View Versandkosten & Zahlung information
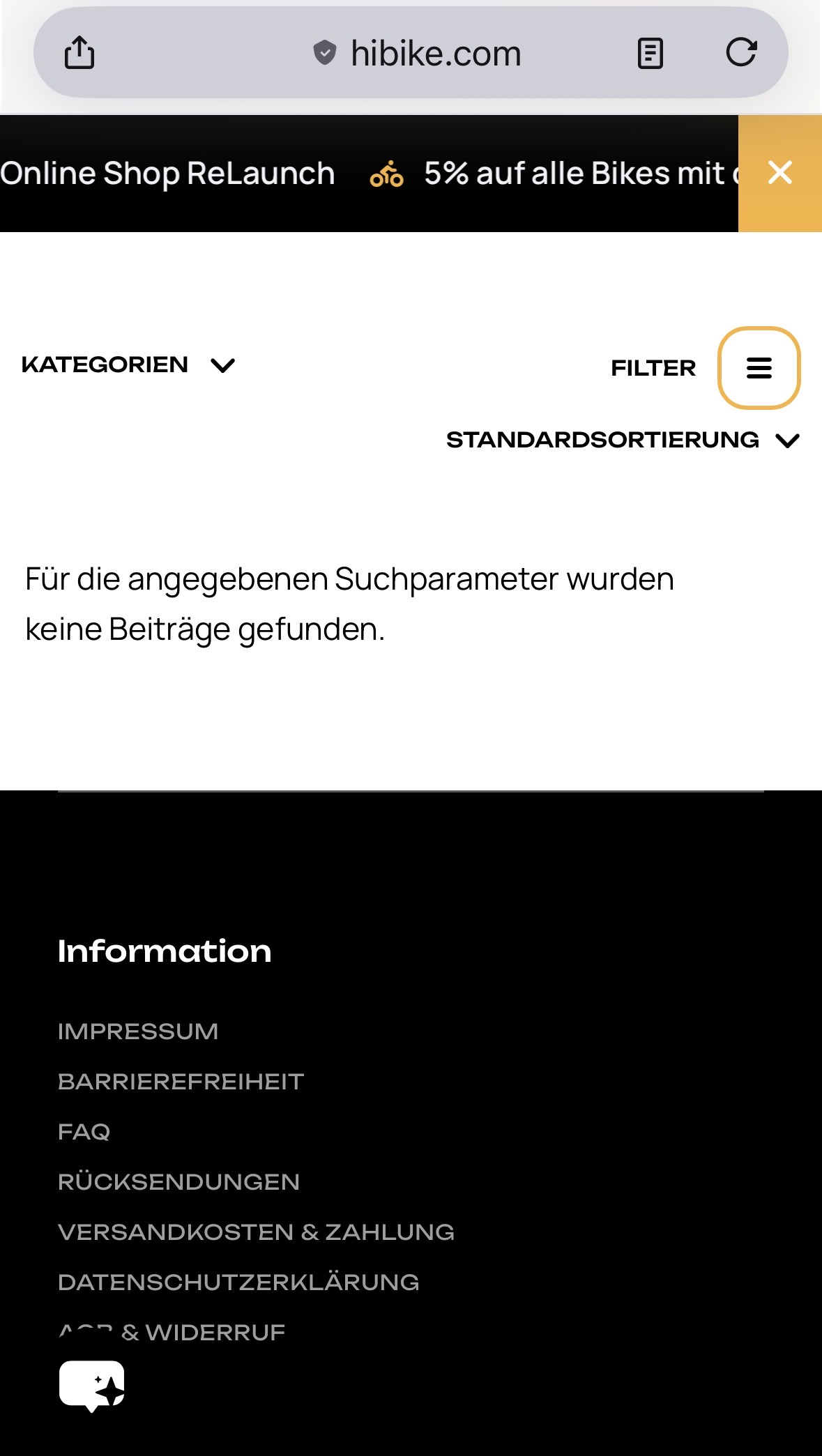822x1456 pixels. (256, 1232)
